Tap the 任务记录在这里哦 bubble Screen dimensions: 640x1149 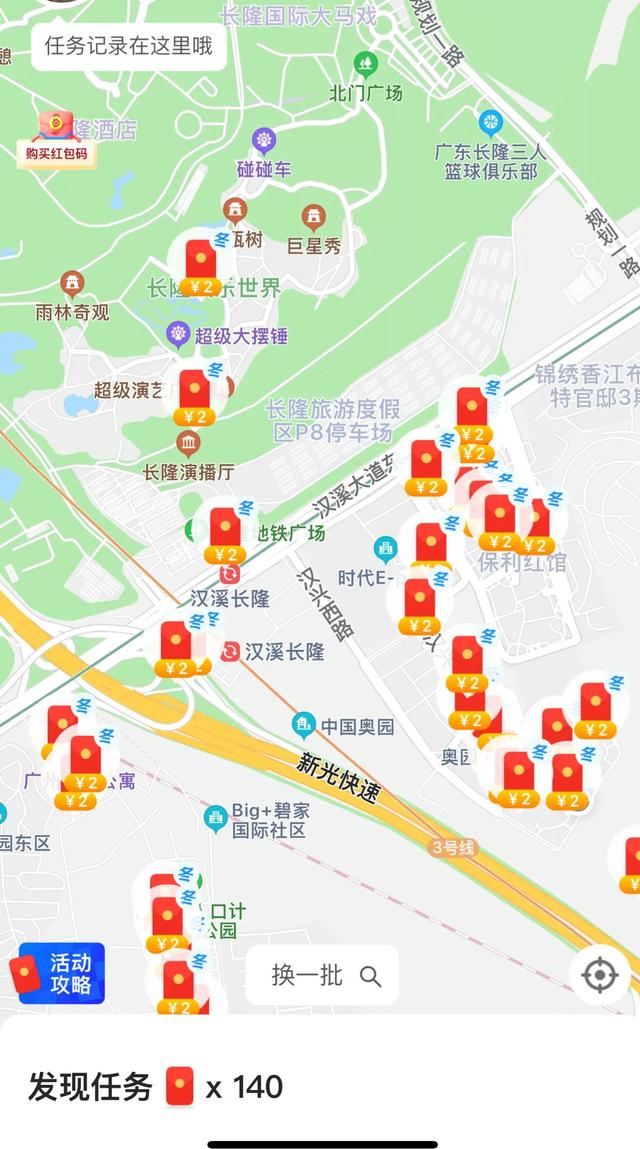[x=128, y=46]
